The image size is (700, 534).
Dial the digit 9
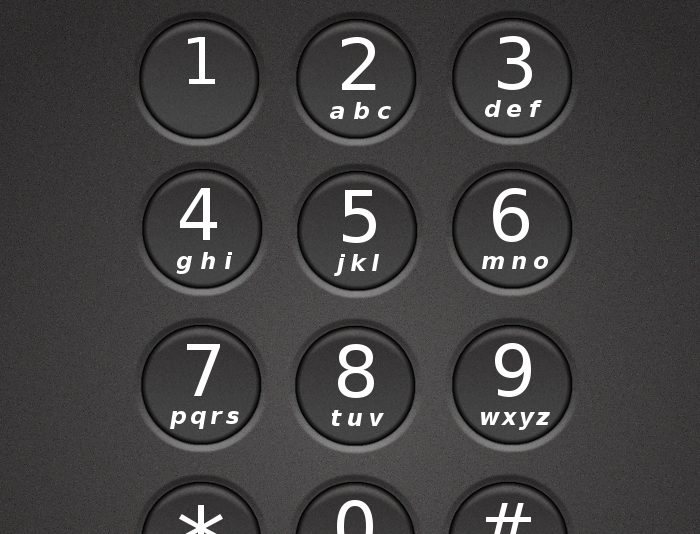[x=512, y=384]
